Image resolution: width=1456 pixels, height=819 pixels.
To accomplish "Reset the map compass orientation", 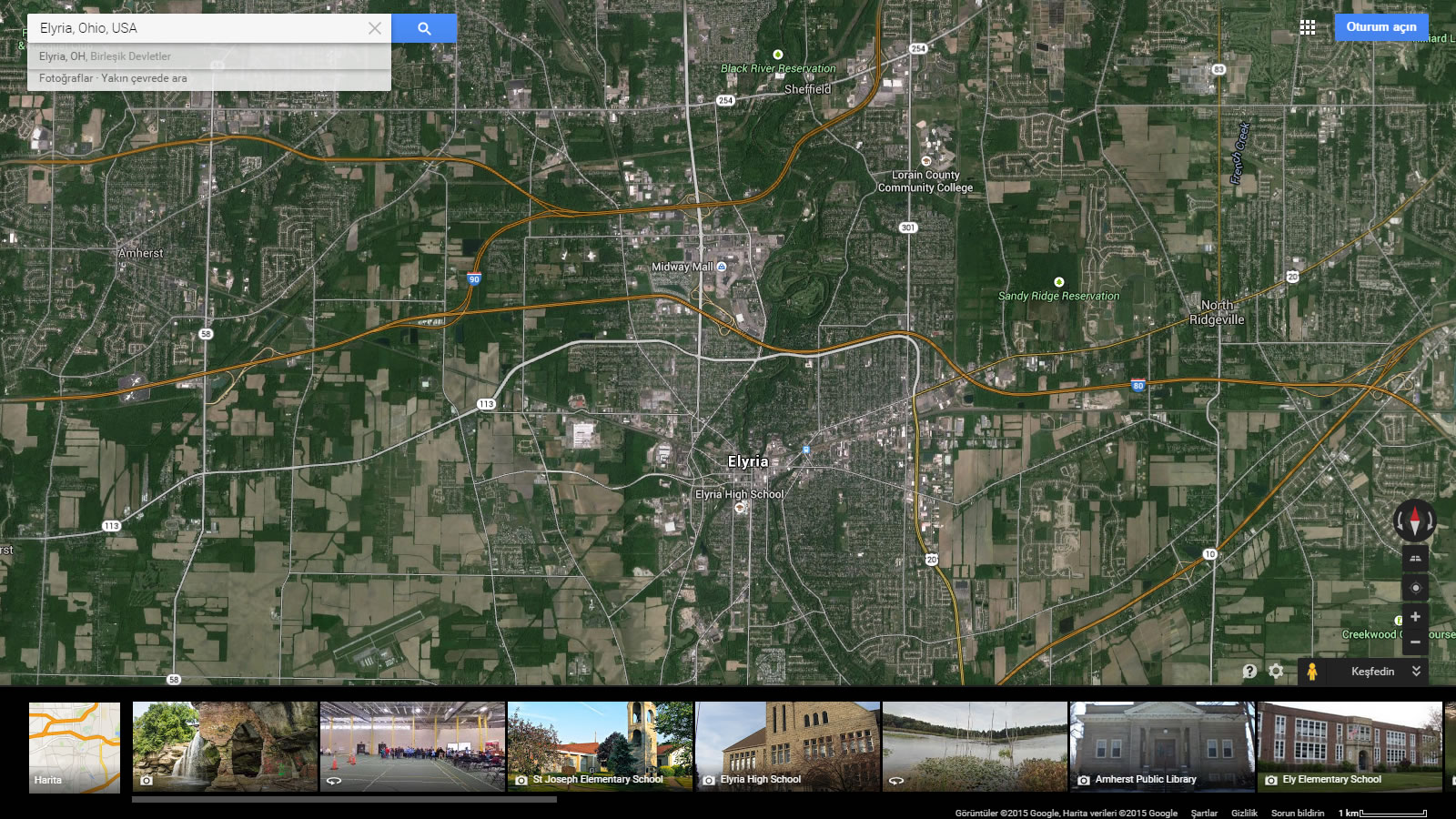I will coord(1414,521).
